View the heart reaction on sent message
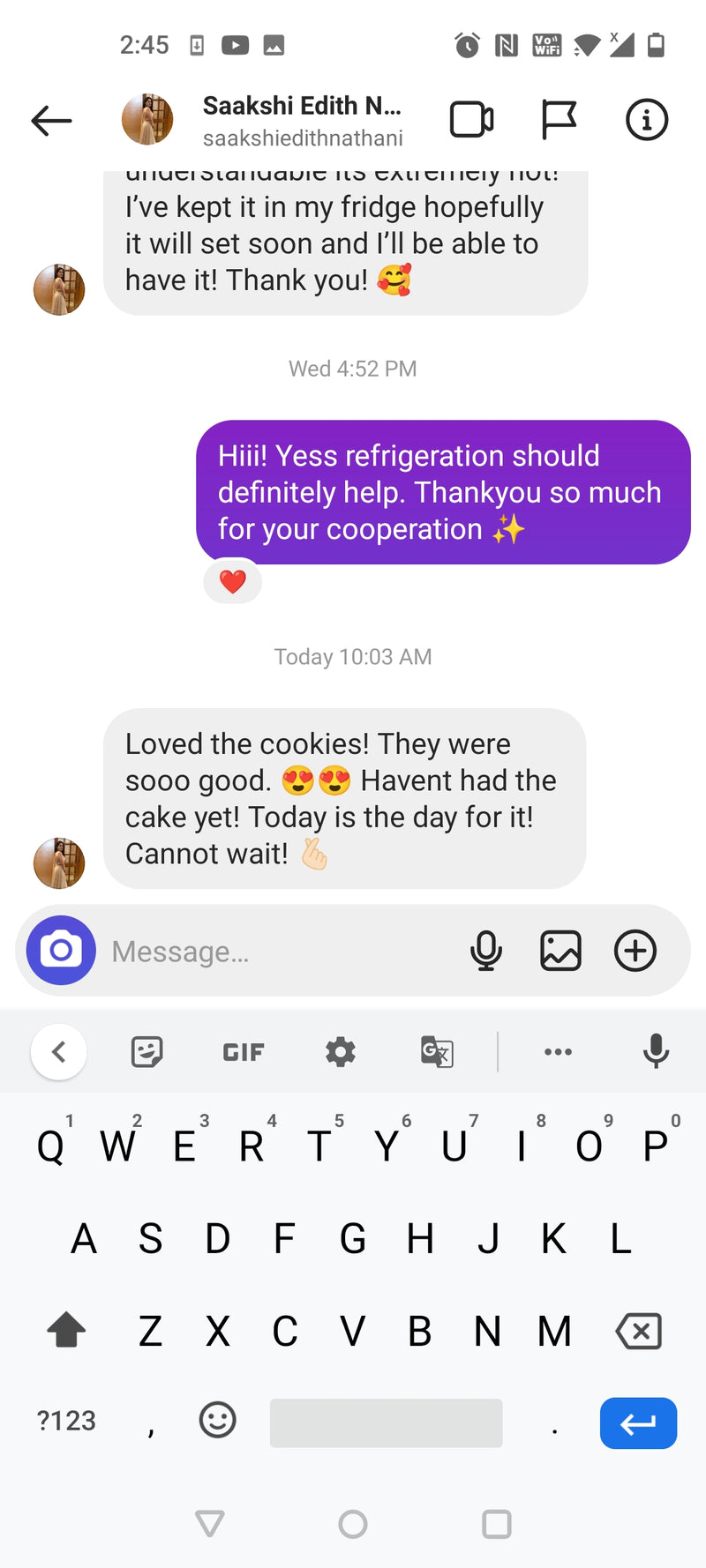The width and height of the screenshot is (706, 1568). [232, 582]
